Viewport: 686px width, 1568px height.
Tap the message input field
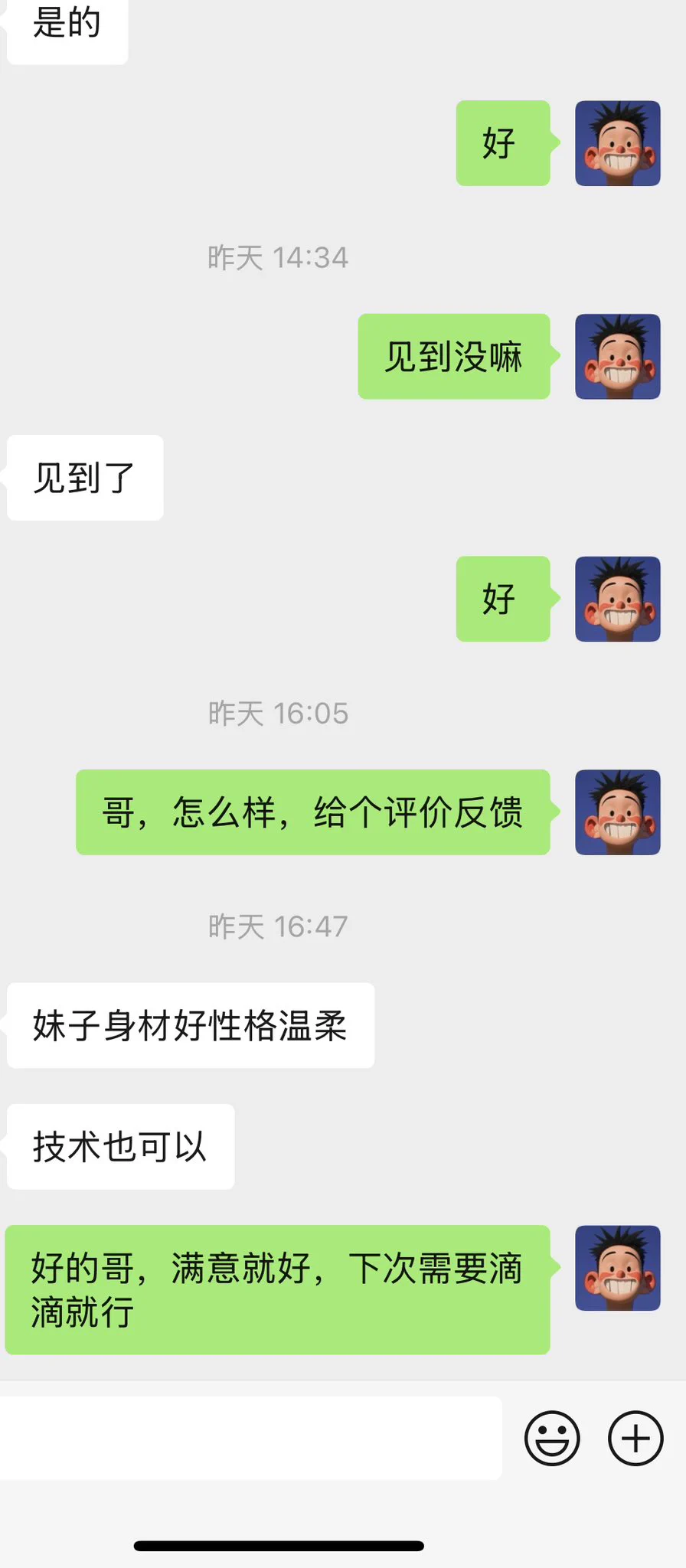click(x=250, y=1438)
